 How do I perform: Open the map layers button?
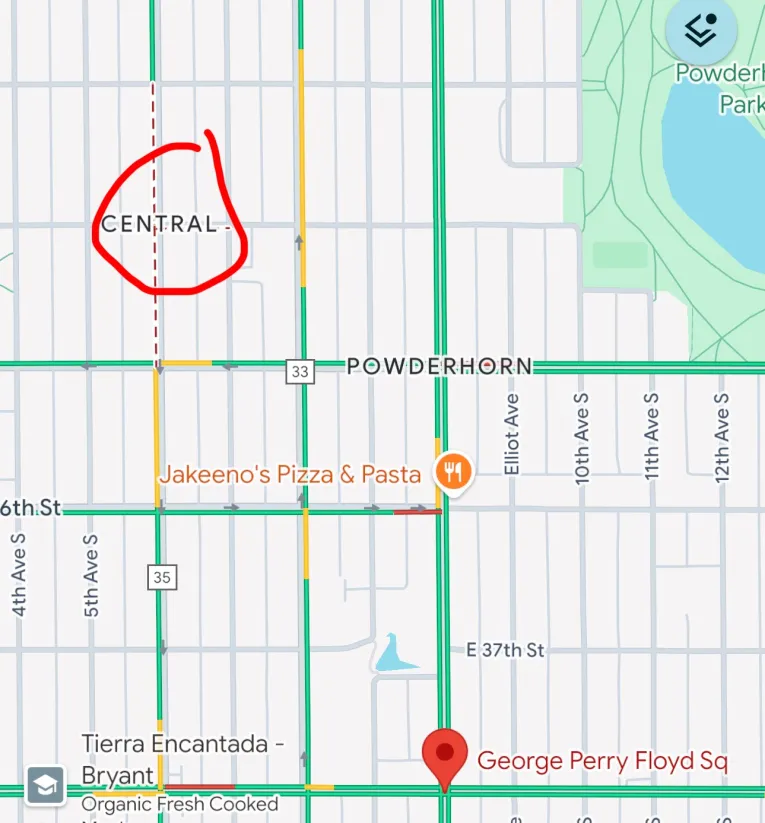(701, 30)
